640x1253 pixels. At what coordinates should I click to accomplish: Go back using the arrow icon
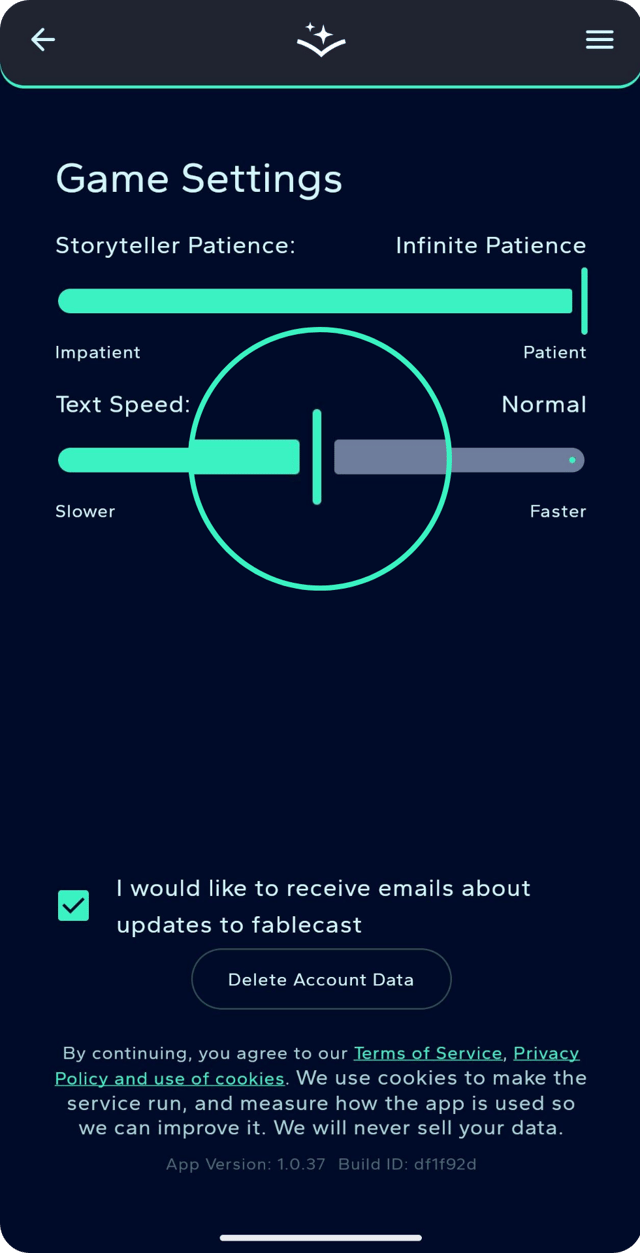(x=43, y=40)
